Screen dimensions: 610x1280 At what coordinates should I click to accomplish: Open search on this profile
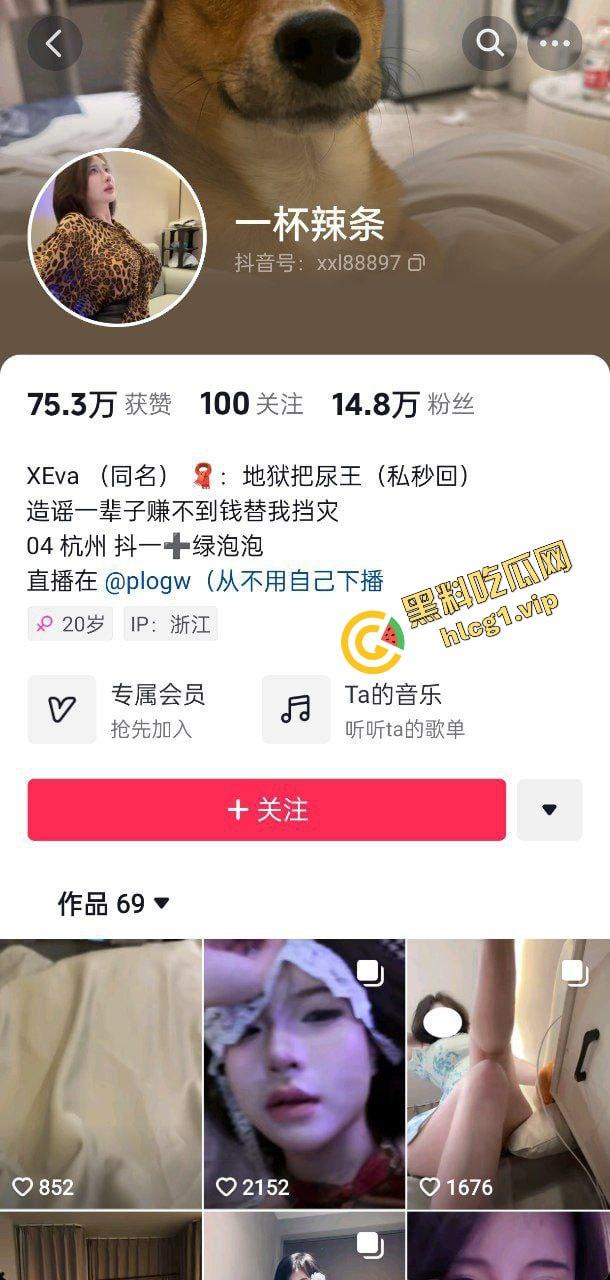489,43
